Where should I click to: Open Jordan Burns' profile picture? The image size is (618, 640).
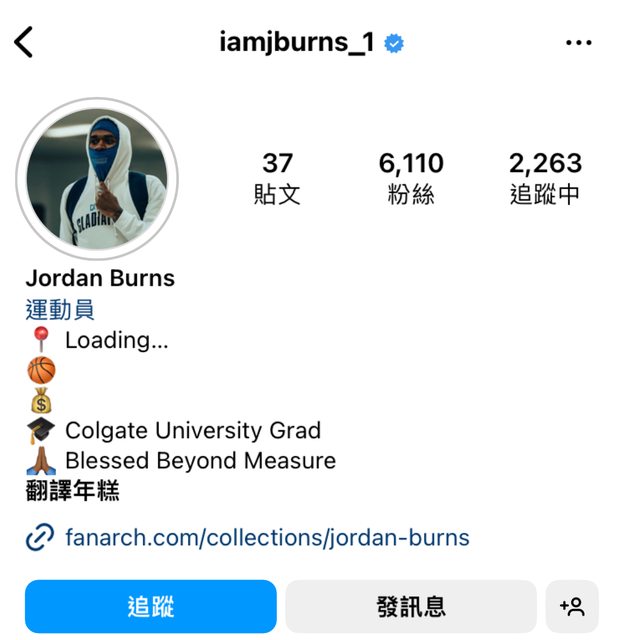click(x=98, y=177)
